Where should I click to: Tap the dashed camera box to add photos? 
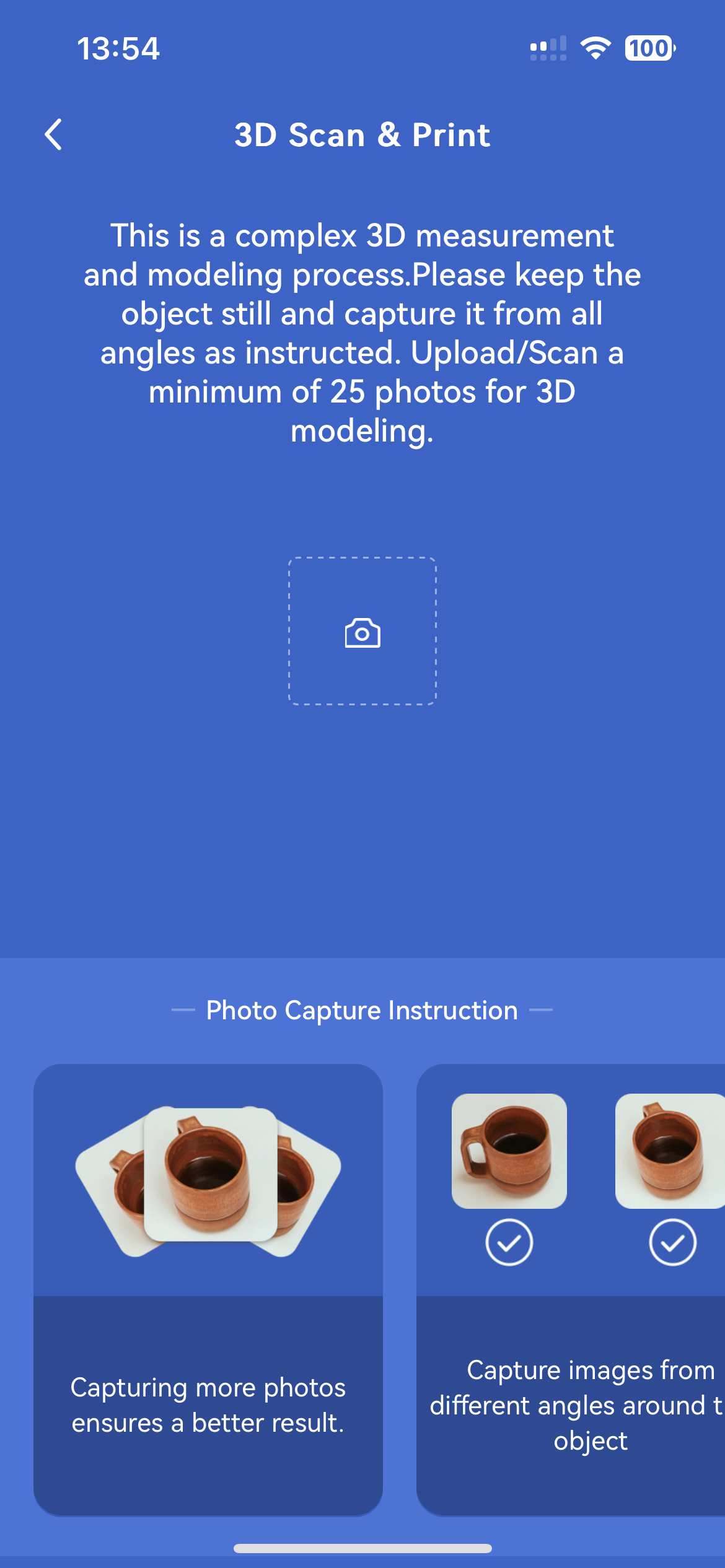click(x=362, y=632)
